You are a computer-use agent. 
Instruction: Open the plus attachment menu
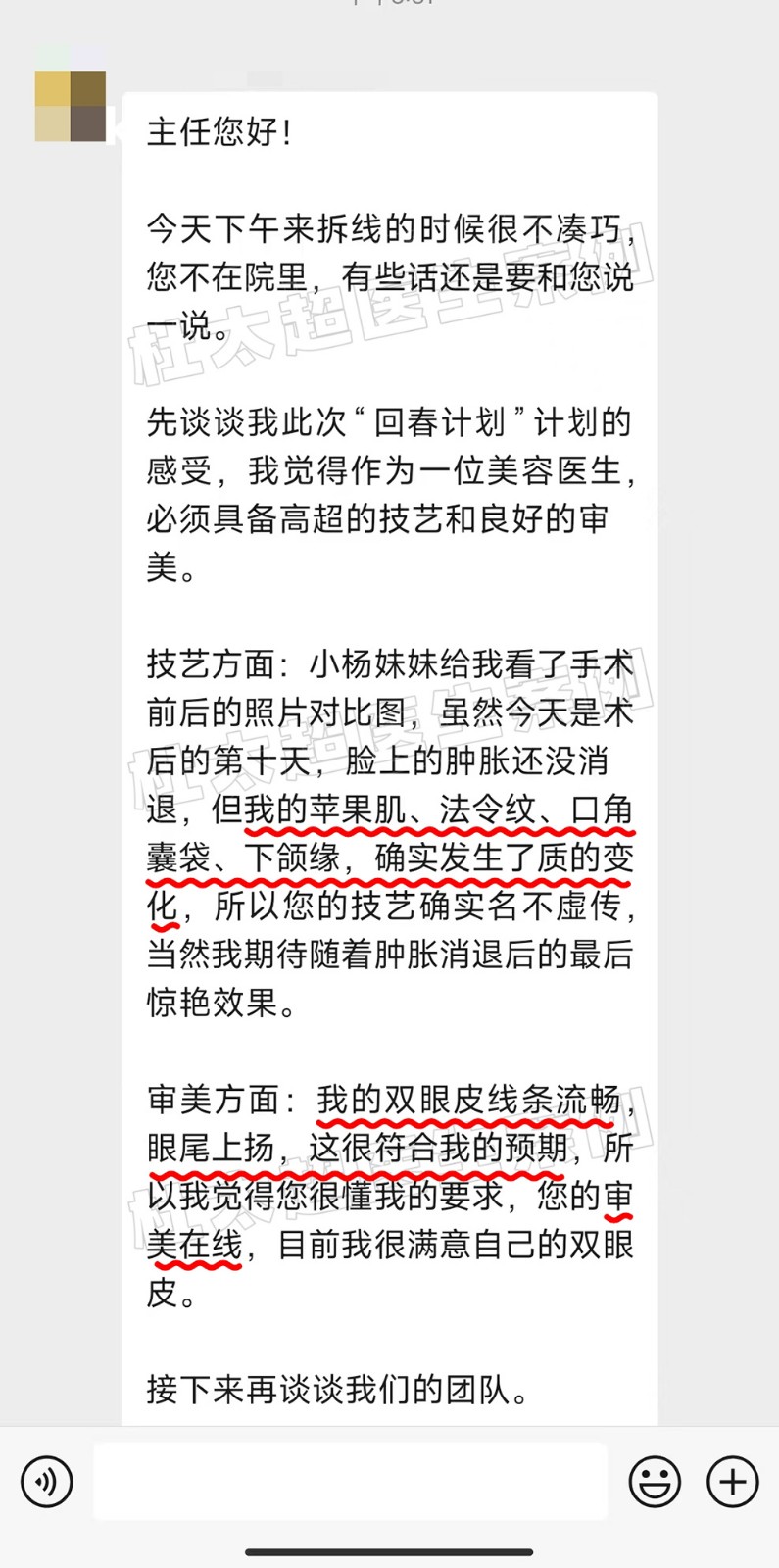733,1481
